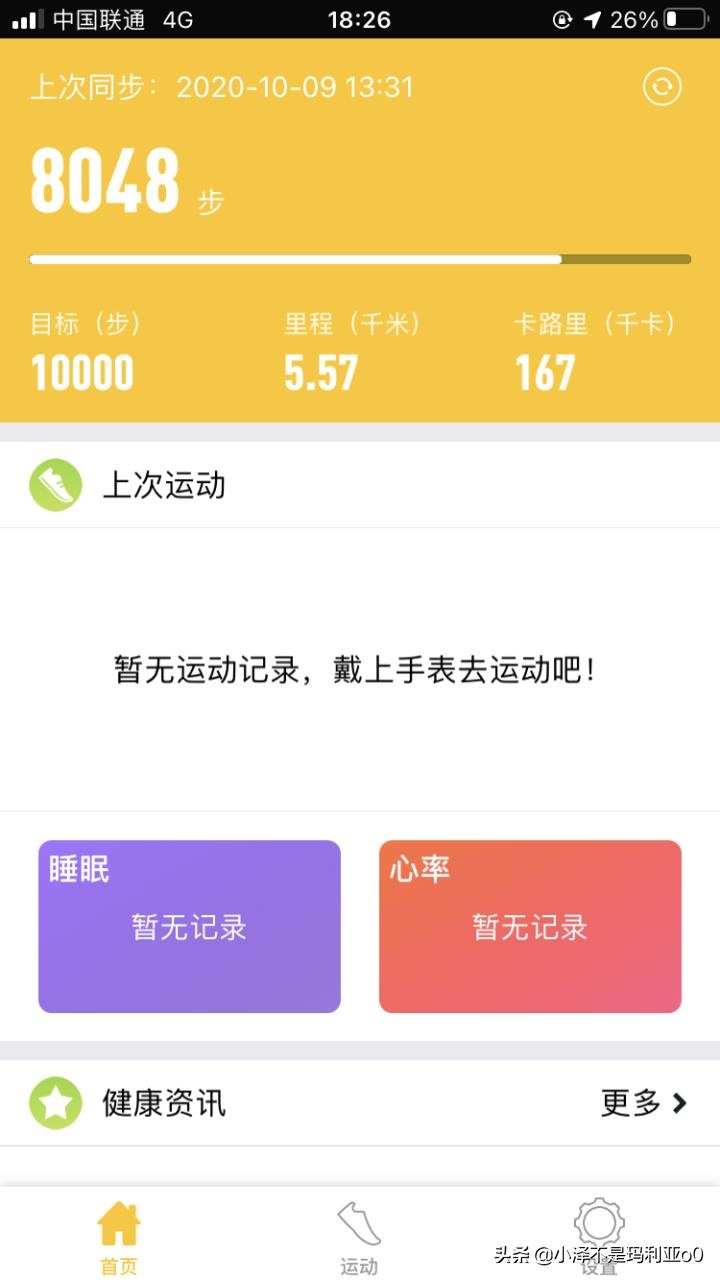Select the 运动 shoe icon in bottom bar
Screen dimensions: 720x1281
pyautogui.click(x=359, y=1221)
